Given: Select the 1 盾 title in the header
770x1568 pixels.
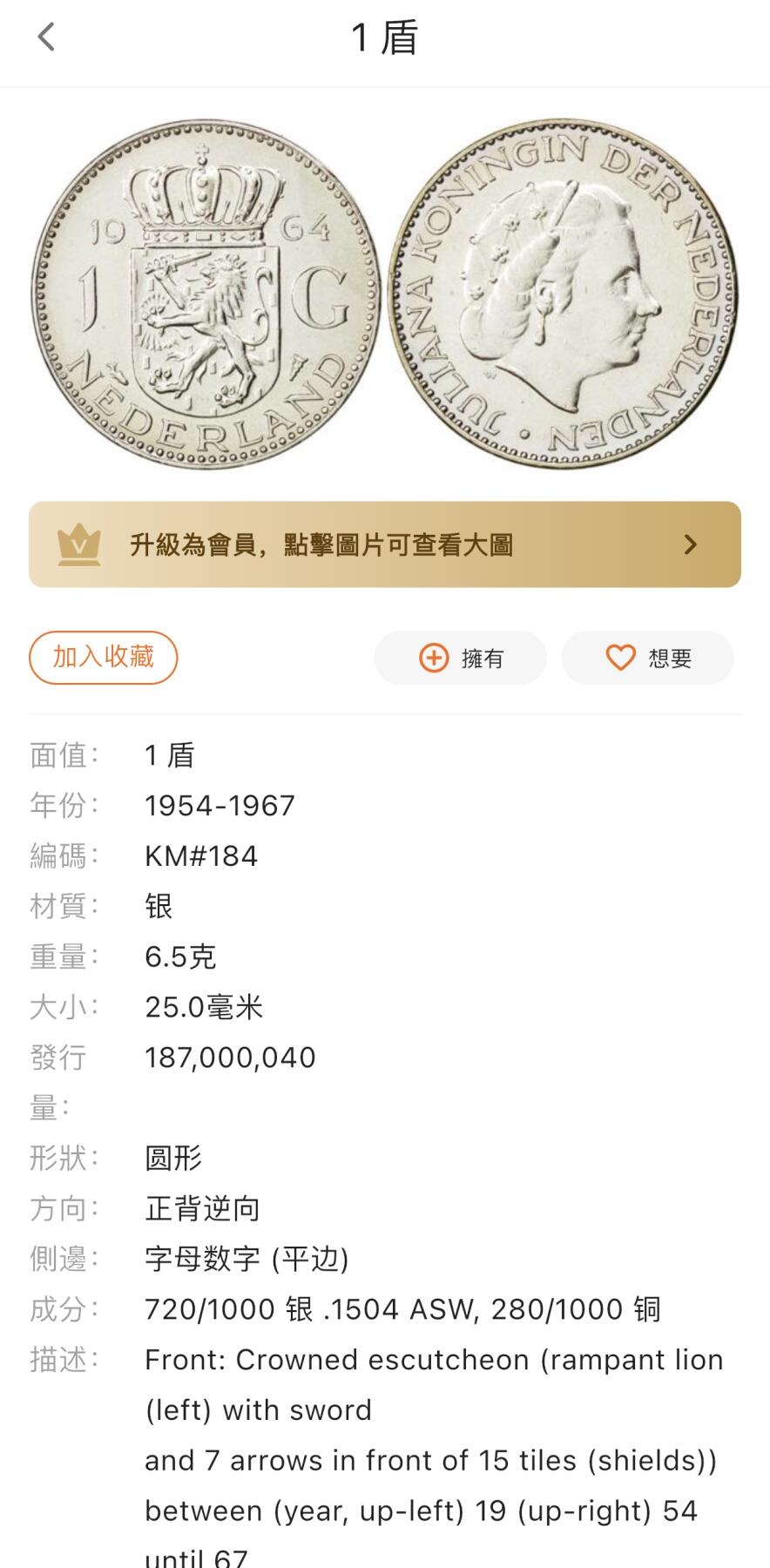Looking at the screenshot, I should pyautogui.click(x=384, y=37).
